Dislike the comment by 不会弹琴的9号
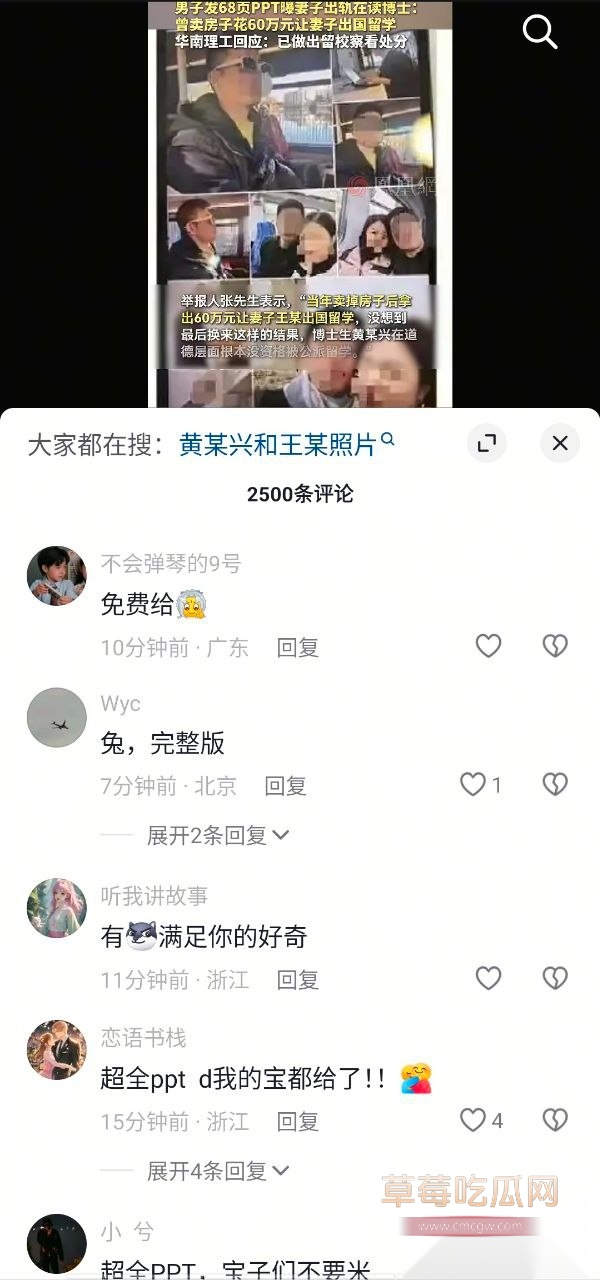Viewport: 600px width, 1280px height. (x=555, y=647)
